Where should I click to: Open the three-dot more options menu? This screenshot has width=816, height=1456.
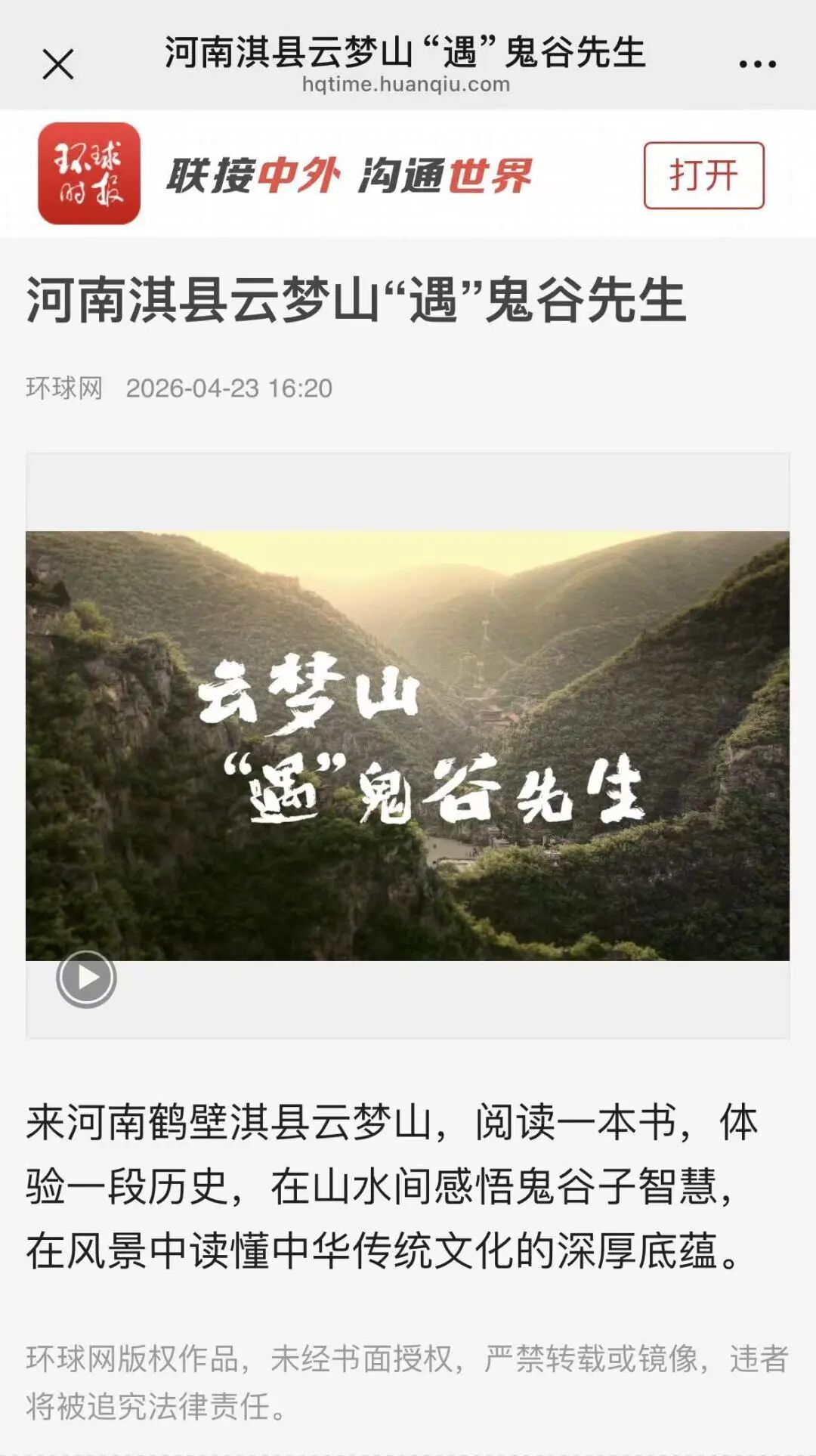757,64
